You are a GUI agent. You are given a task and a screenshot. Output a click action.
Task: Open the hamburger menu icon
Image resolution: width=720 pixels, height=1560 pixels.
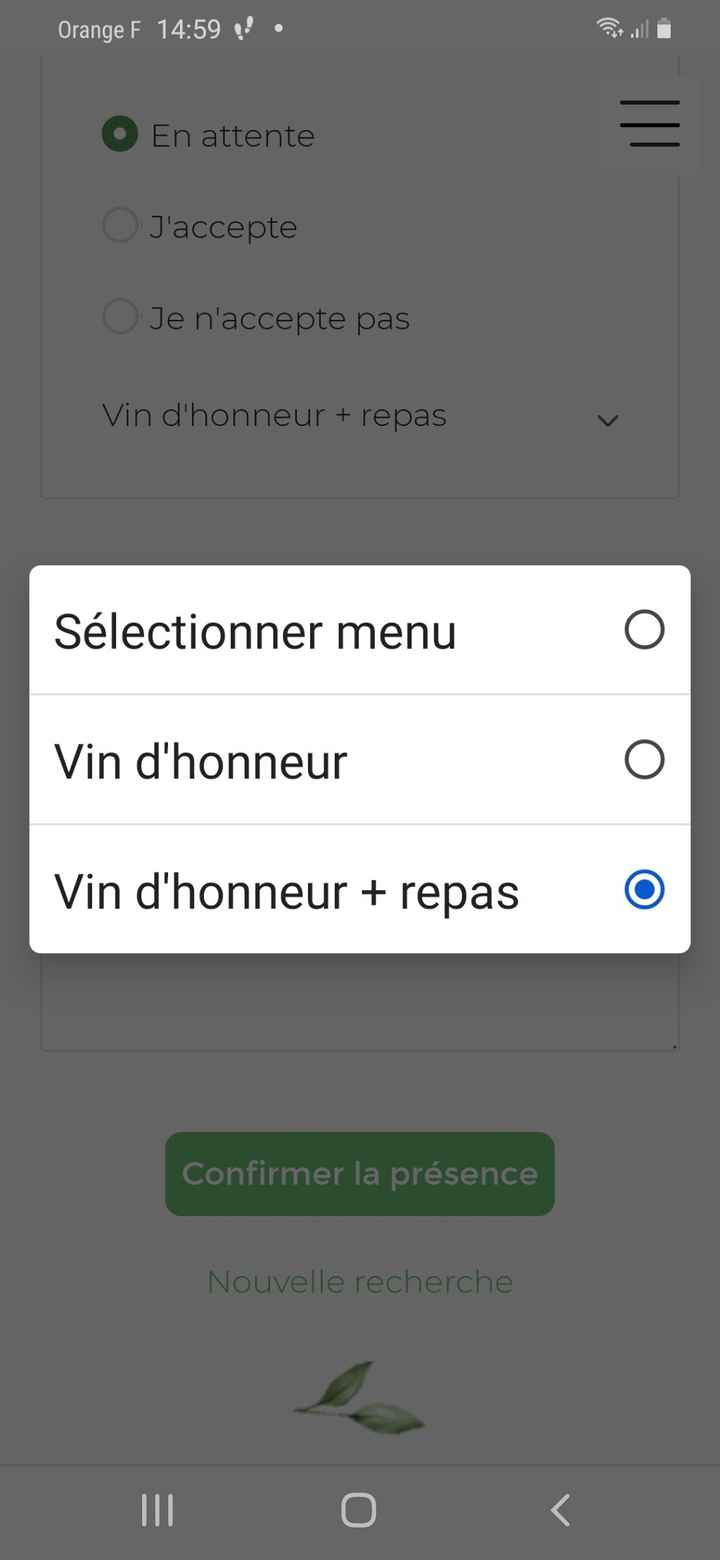(649, 125)
